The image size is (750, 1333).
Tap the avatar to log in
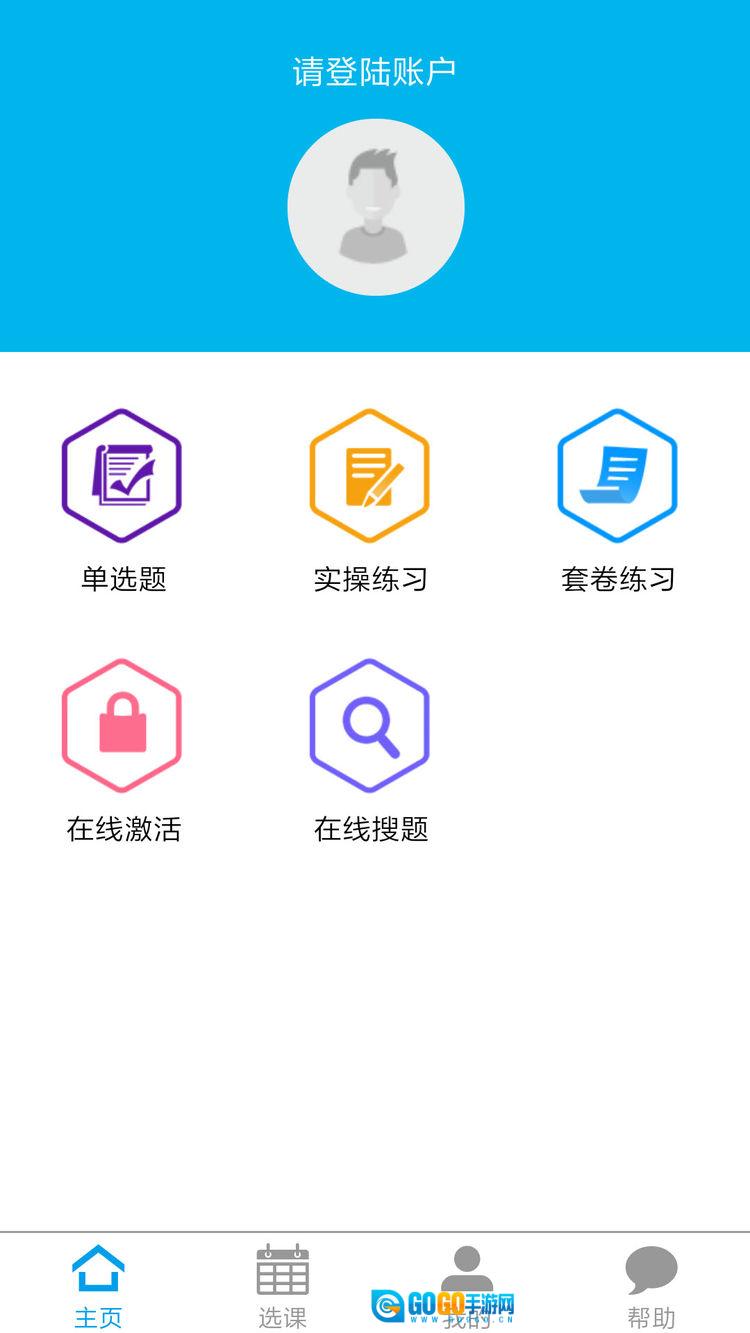375,207
